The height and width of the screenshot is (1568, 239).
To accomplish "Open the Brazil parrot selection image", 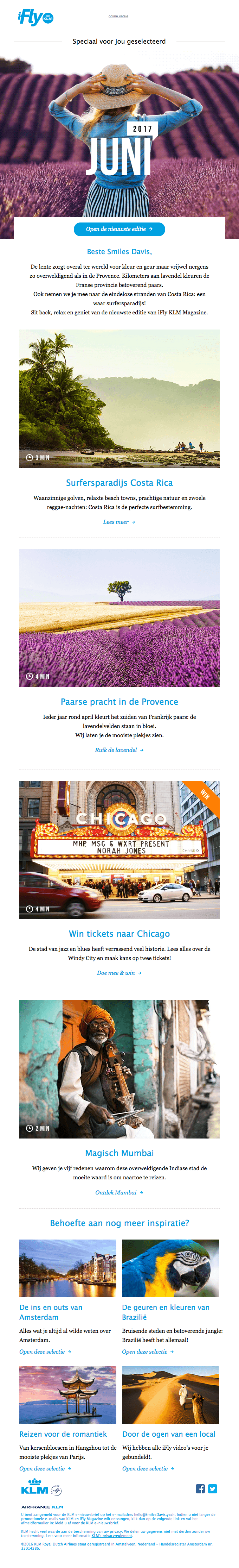I will 170,1268.
